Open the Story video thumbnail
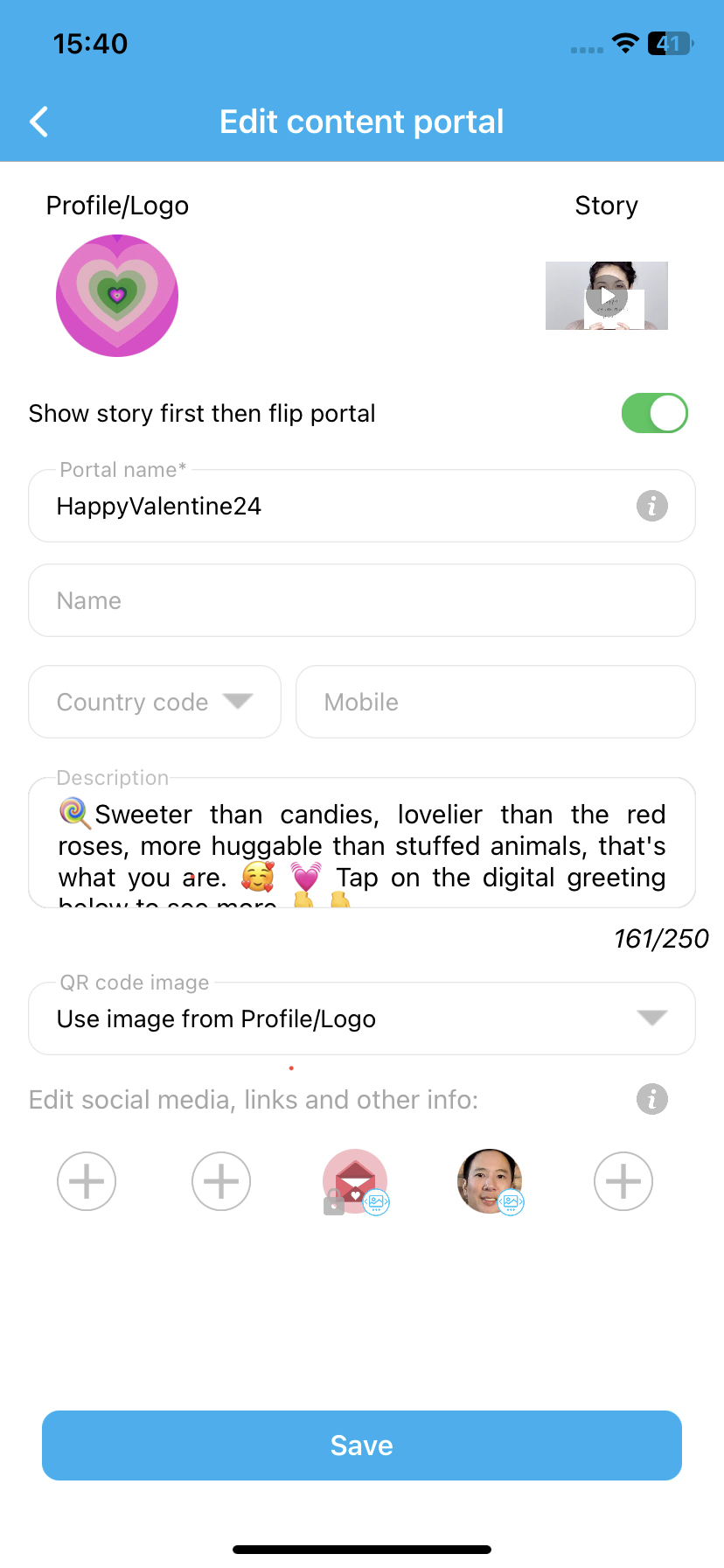The width and height of the screenshot is (724, 1568). [x=606, y=296]
